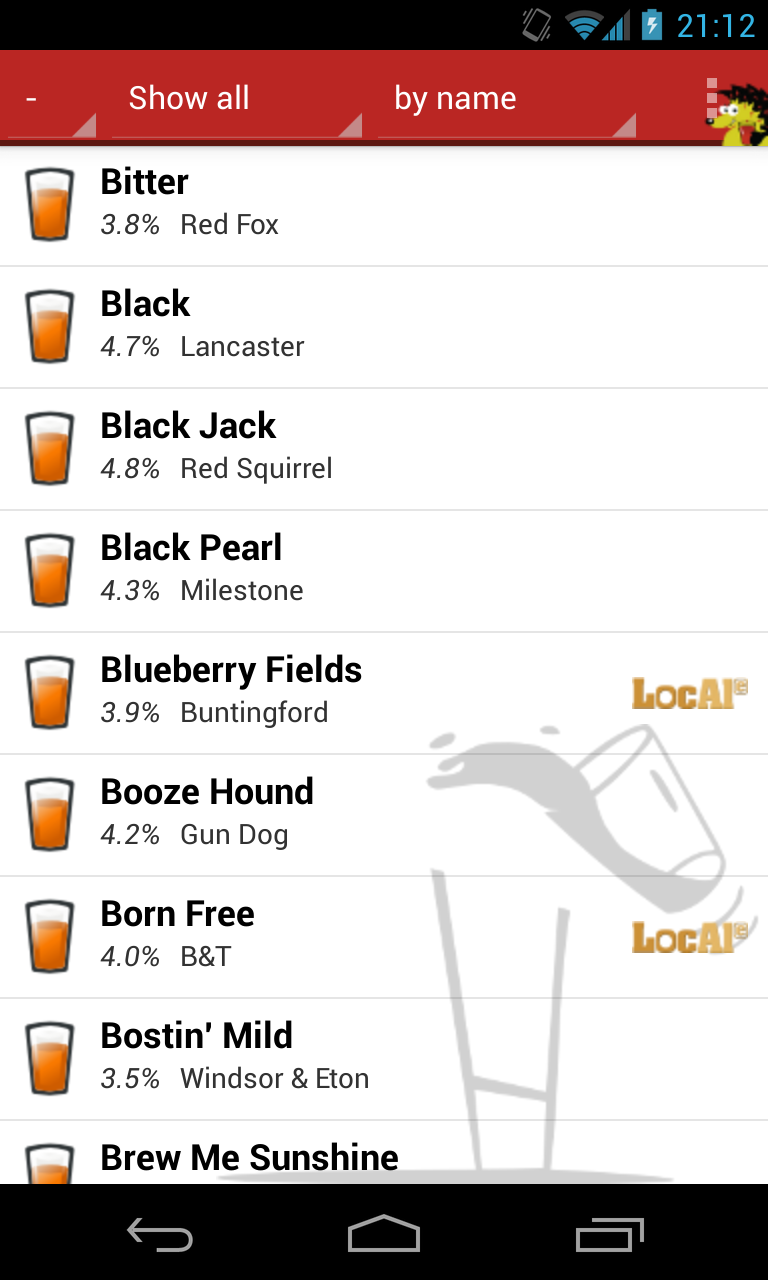Open the Bitter beer entry

(x=384, y=205)
